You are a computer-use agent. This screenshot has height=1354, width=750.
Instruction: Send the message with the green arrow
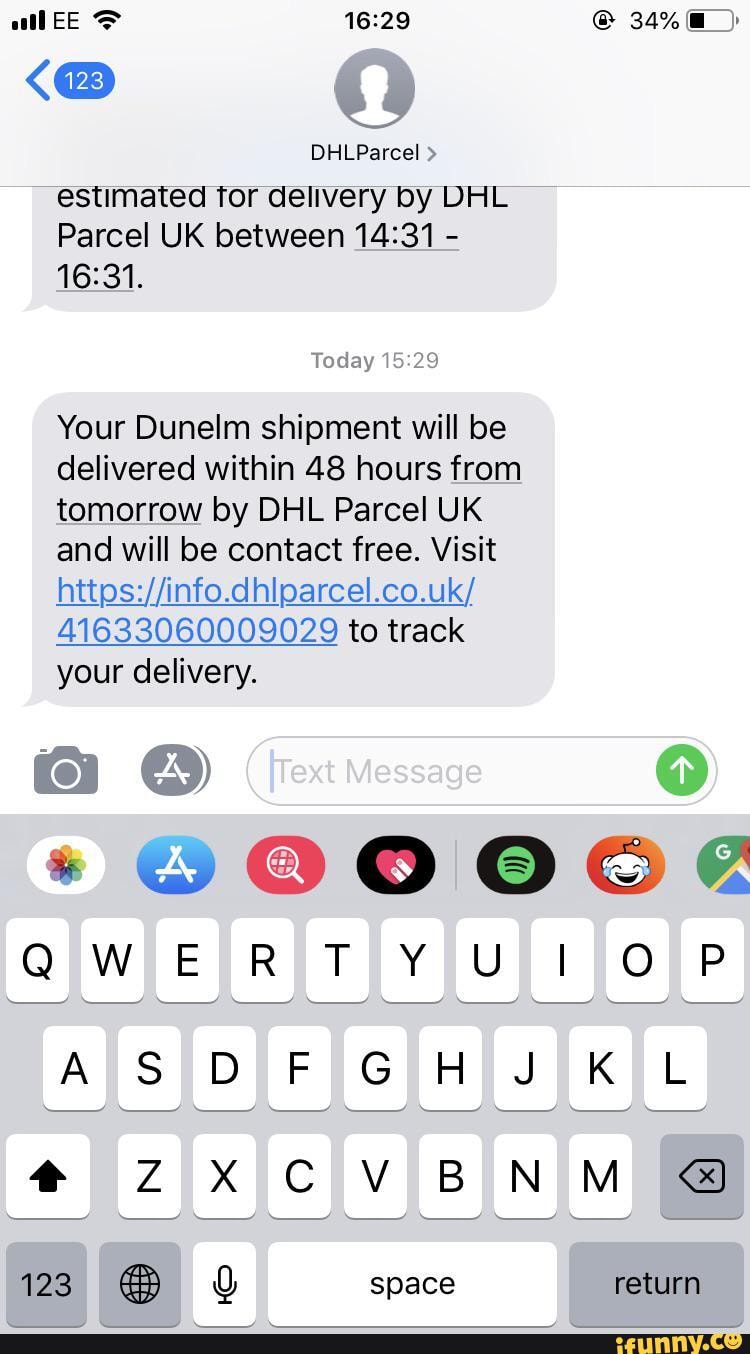click(681, 770)
